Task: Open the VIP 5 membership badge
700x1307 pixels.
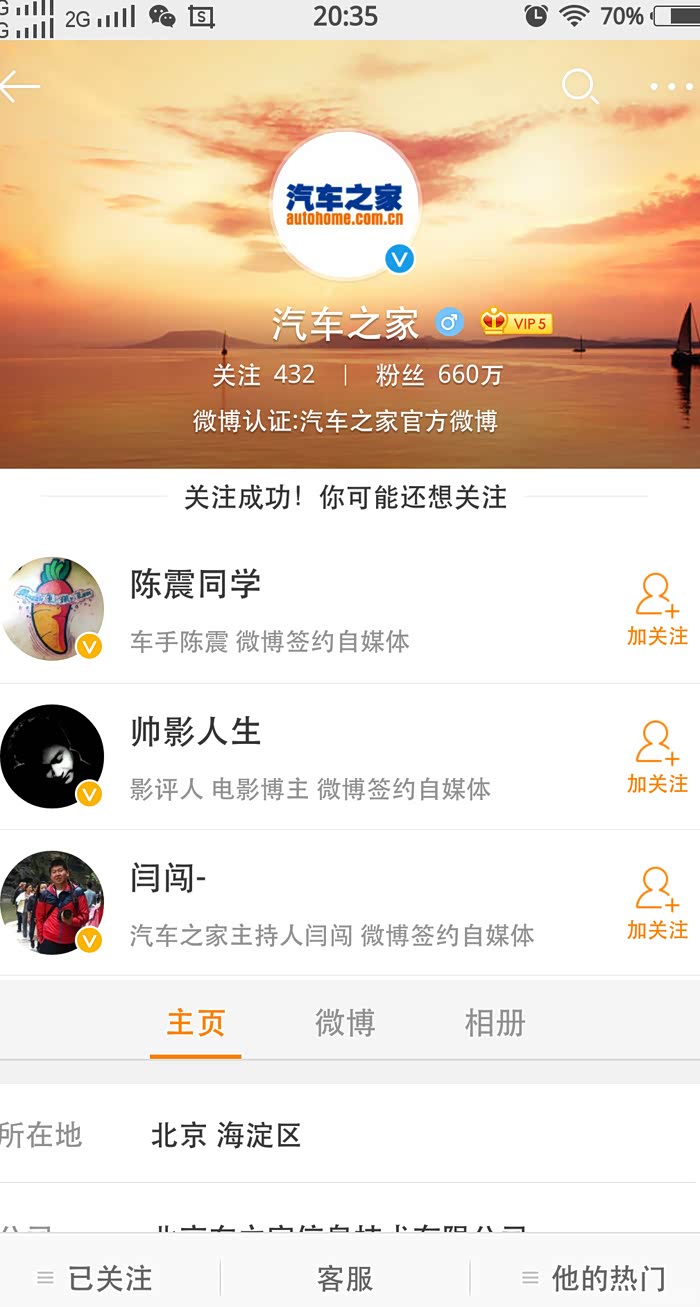Action: coord(516,323)
